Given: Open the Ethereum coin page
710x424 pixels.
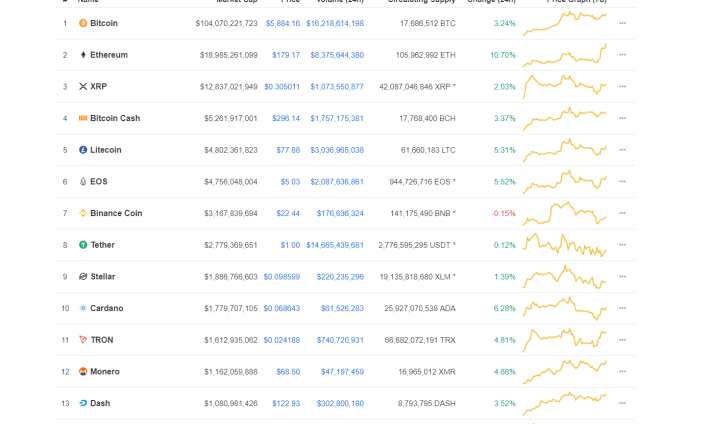Looking at the screenshot, I should click(x=108, y=55).
